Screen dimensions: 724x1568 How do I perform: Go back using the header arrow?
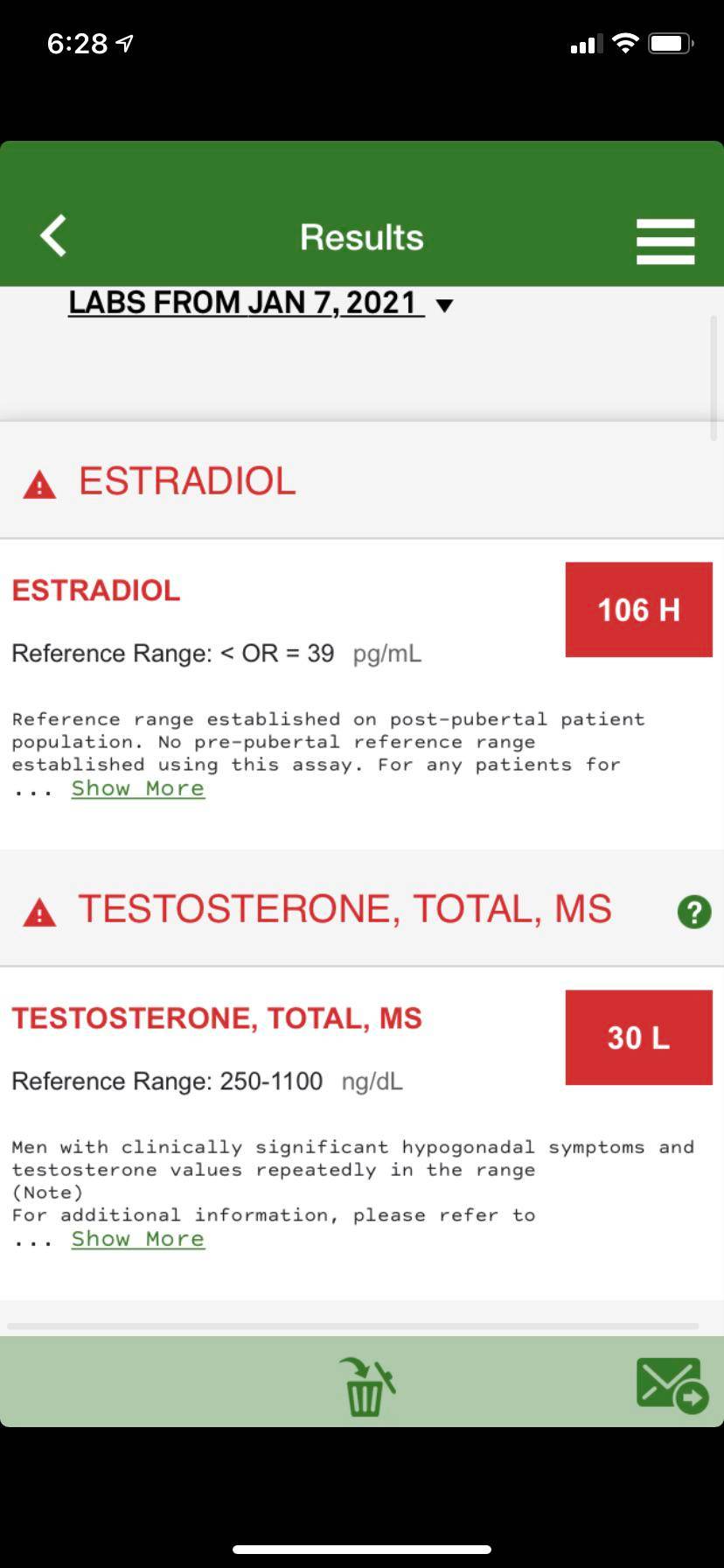[x=53, y=235]
